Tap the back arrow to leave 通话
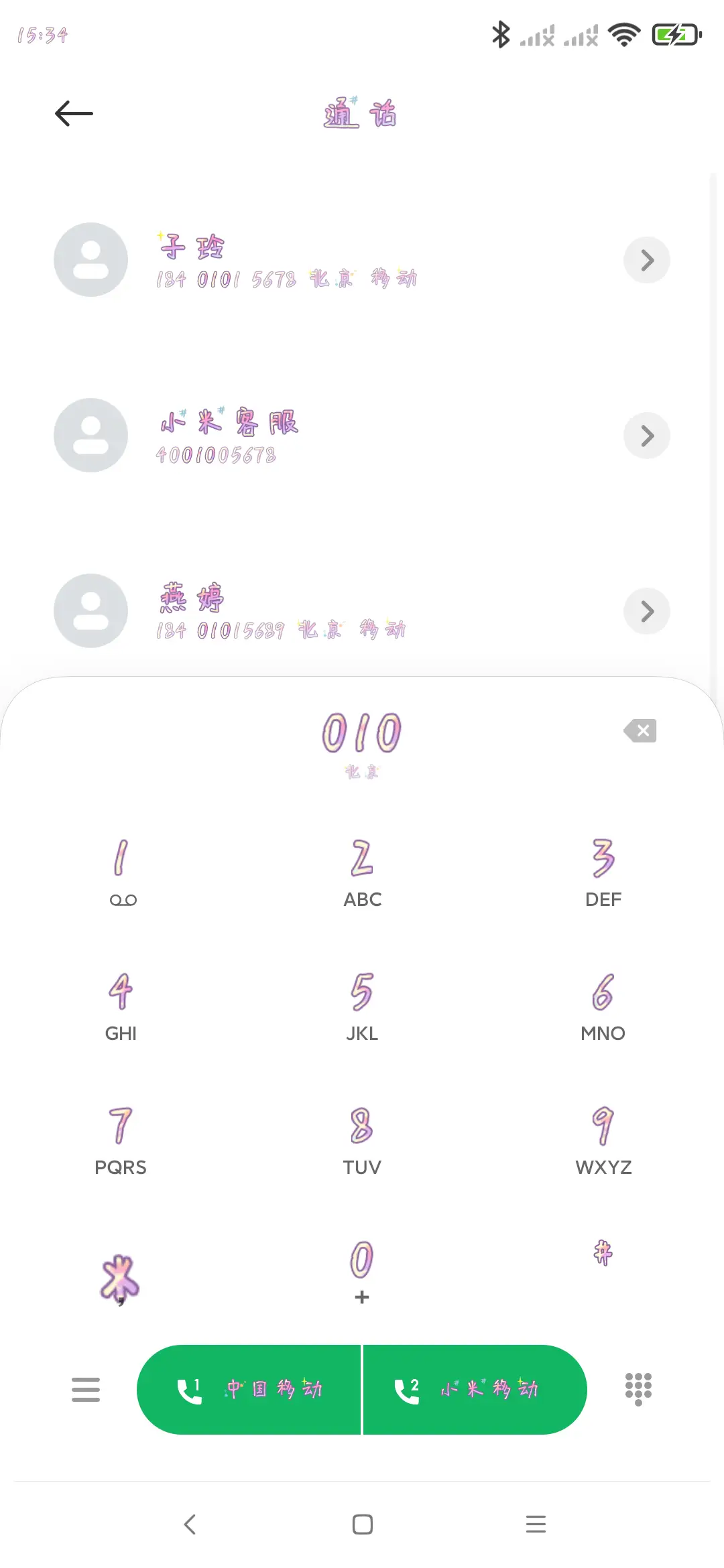Screen dimensions: 724x1568 pyautogui.click(x=72, y=113)
